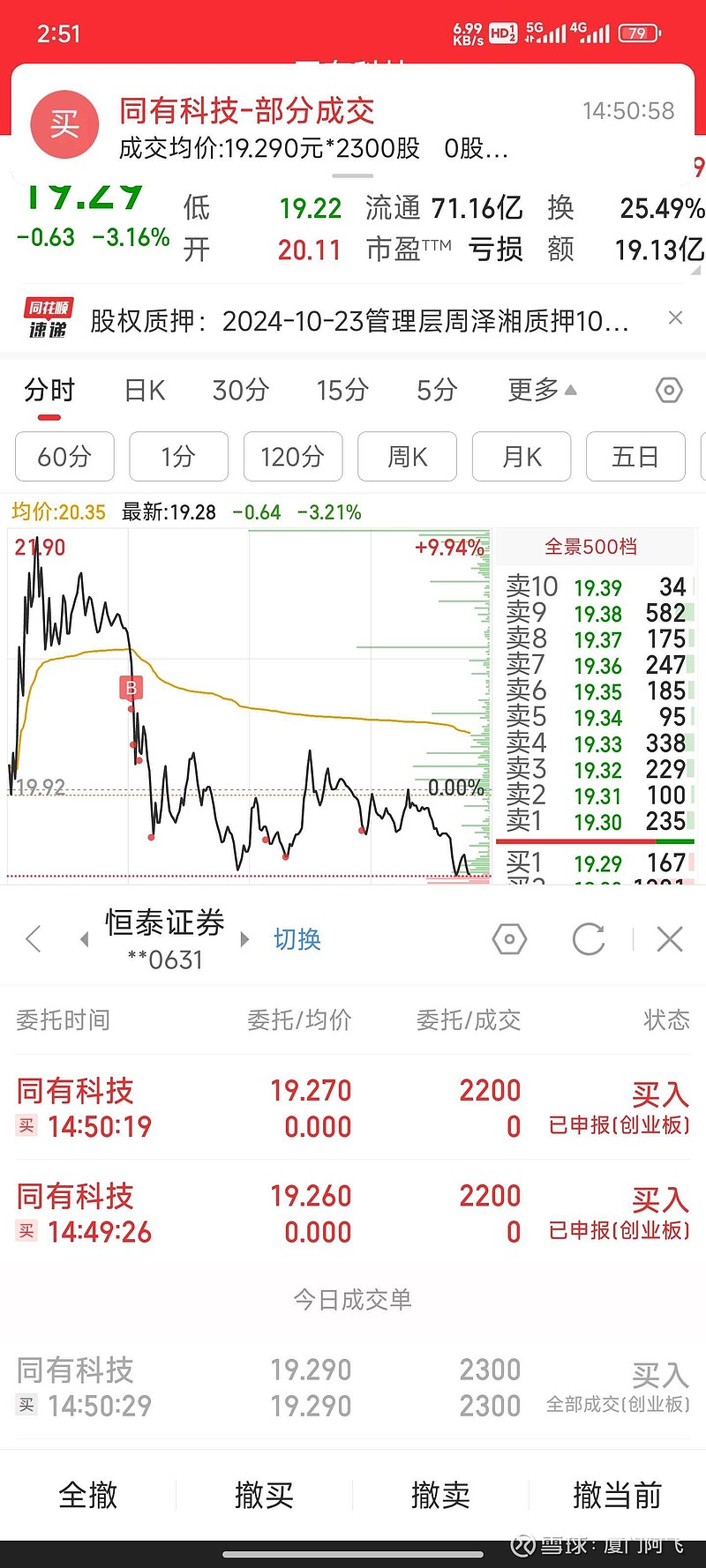Select the 五日 chart period
Screen dimensions: 706x1568
point(635,457)
